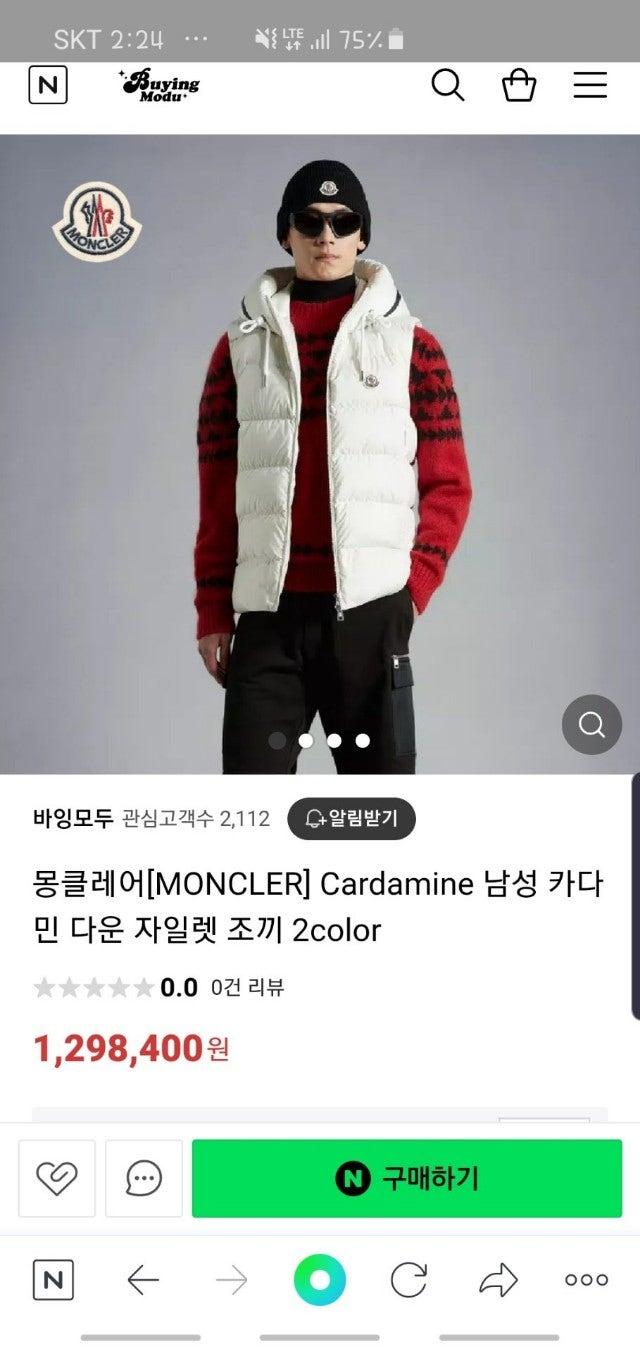
Task: Open the Buying Modu store home
Action: coord(160,85)
